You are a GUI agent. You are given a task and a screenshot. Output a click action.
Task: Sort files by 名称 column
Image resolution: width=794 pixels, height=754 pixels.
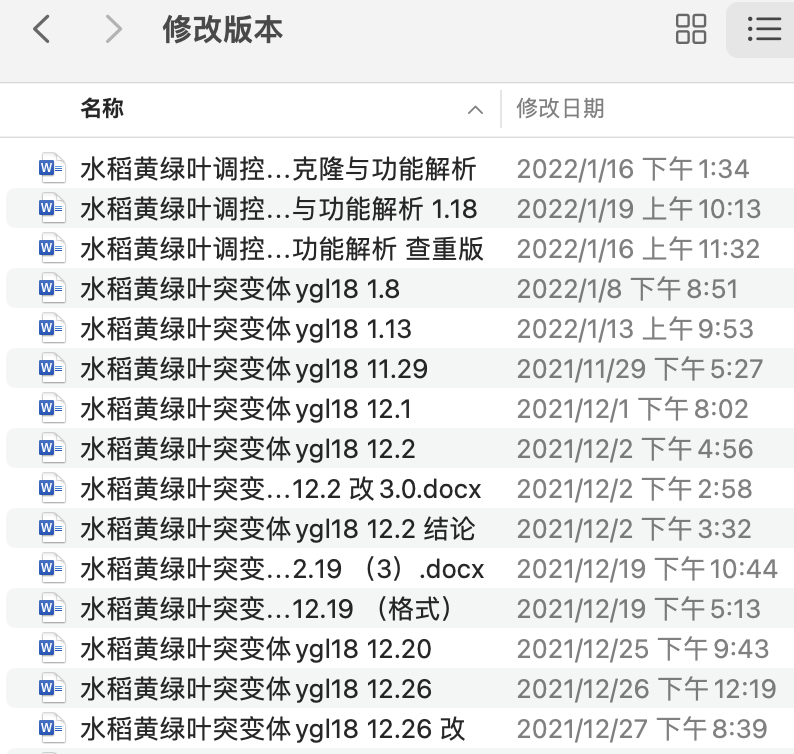pyautogui.click(x=102, y=108)
